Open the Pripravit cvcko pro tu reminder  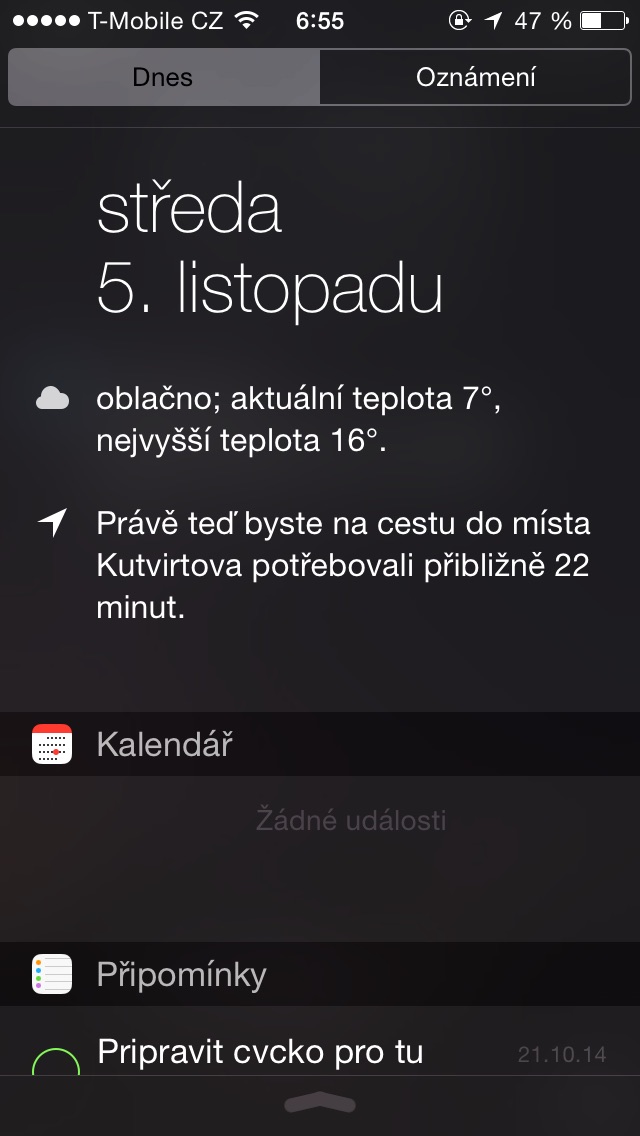260,1052
